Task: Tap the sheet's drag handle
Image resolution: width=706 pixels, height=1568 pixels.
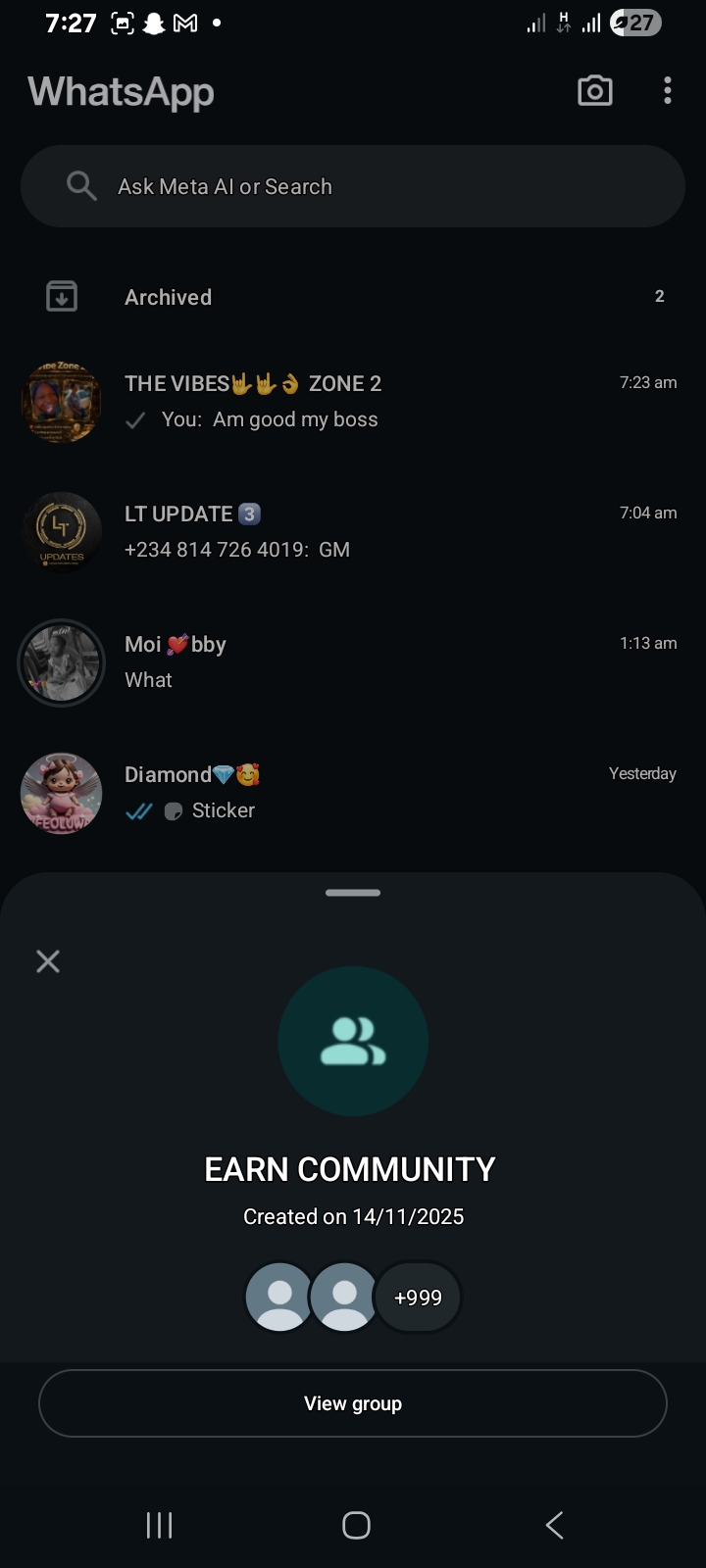Action: [353, 893]
